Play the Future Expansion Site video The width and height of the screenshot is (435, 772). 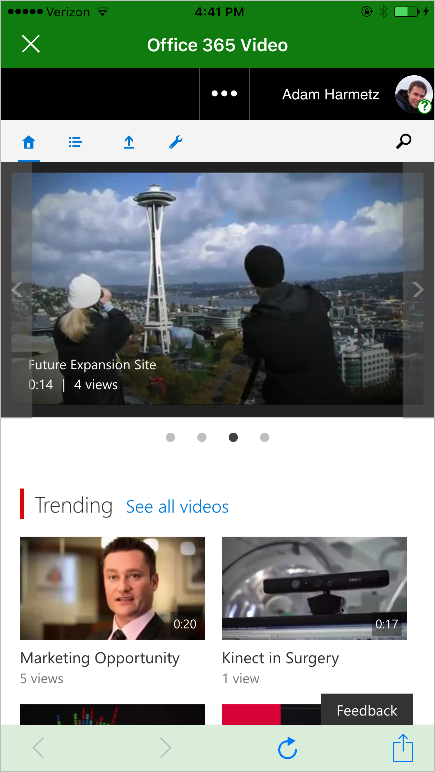click(x=217, y=289)
